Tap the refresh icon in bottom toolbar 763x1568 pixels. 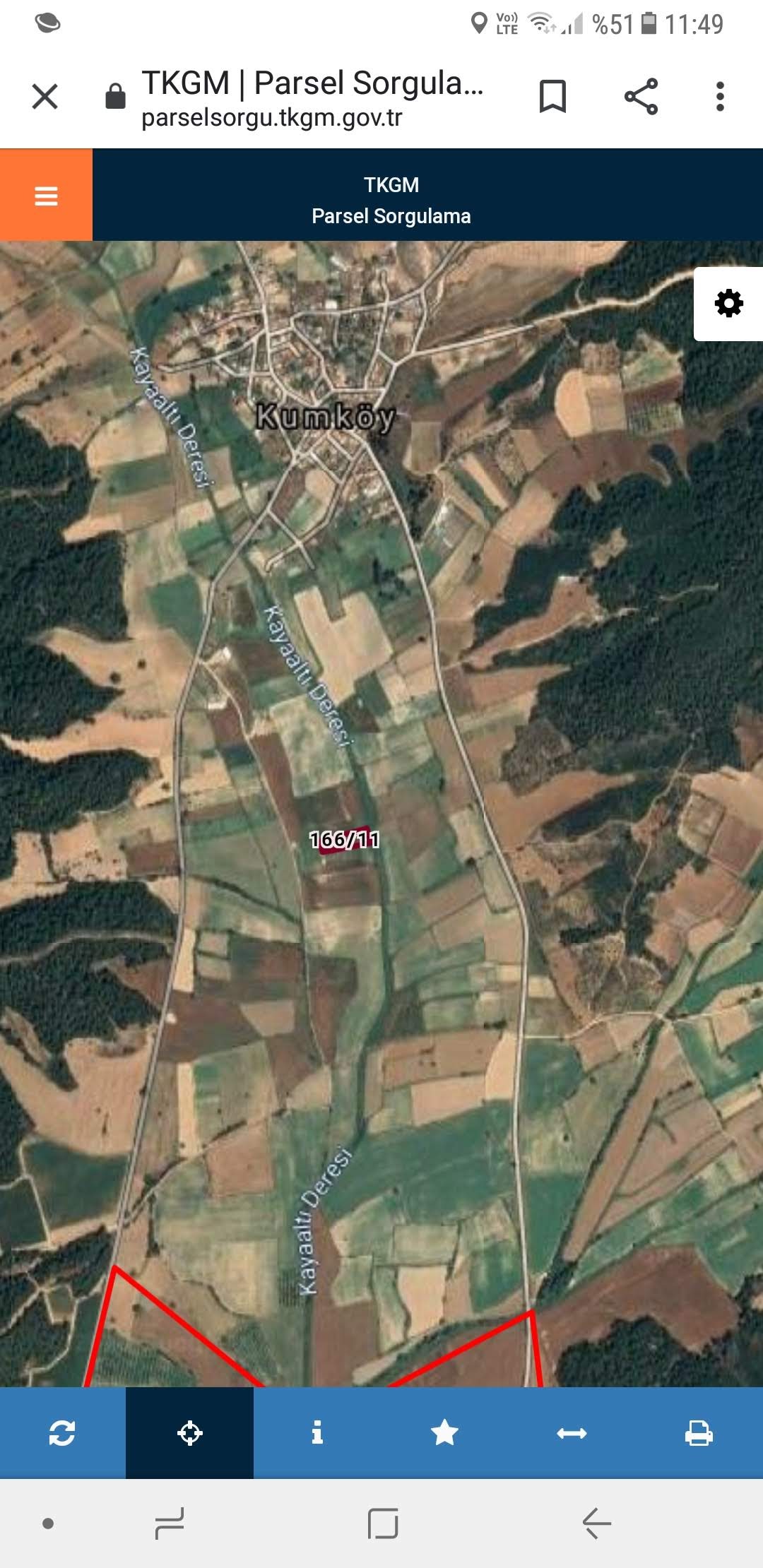coord(62,1433)
